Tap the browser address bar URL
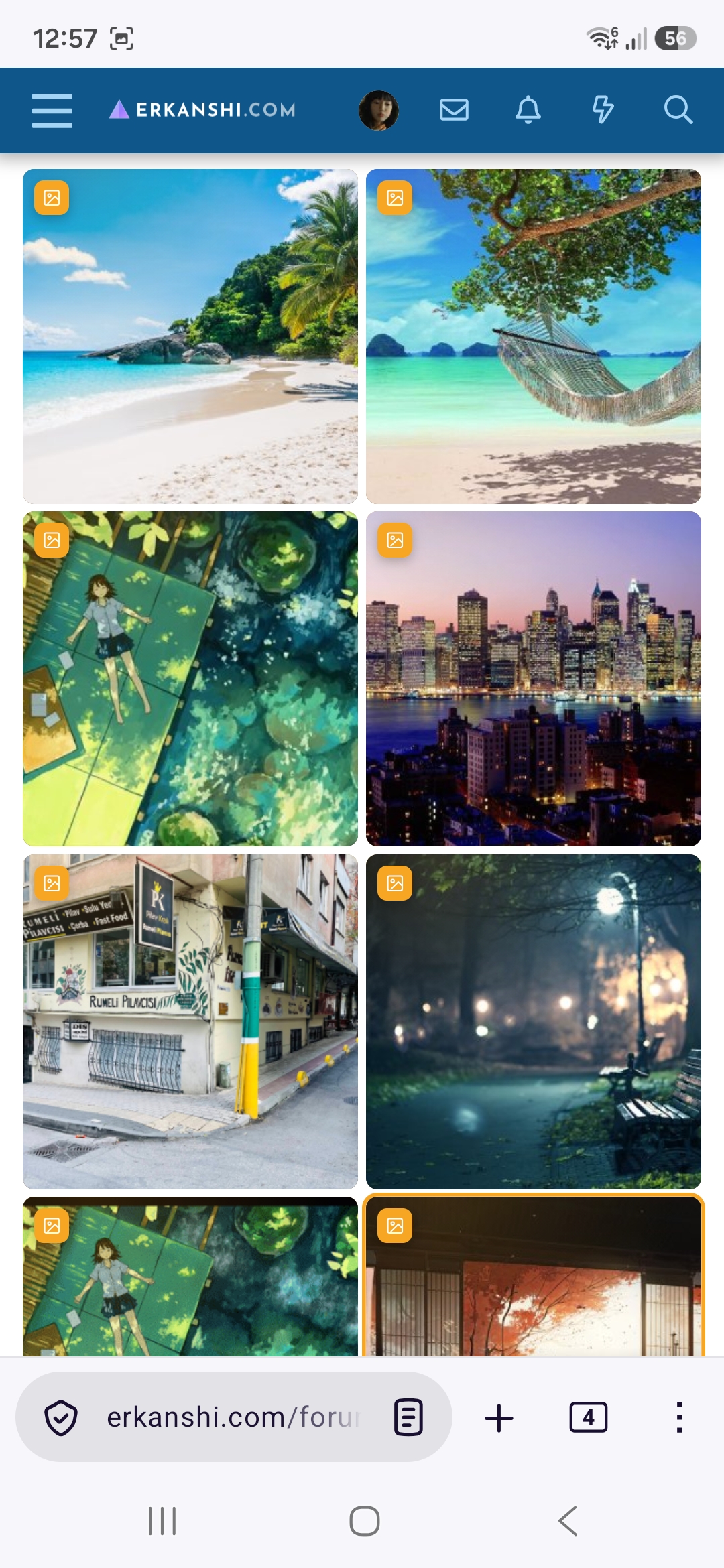The height and width of the screenshot is (1568, 724). click(x=233, y=1417)
